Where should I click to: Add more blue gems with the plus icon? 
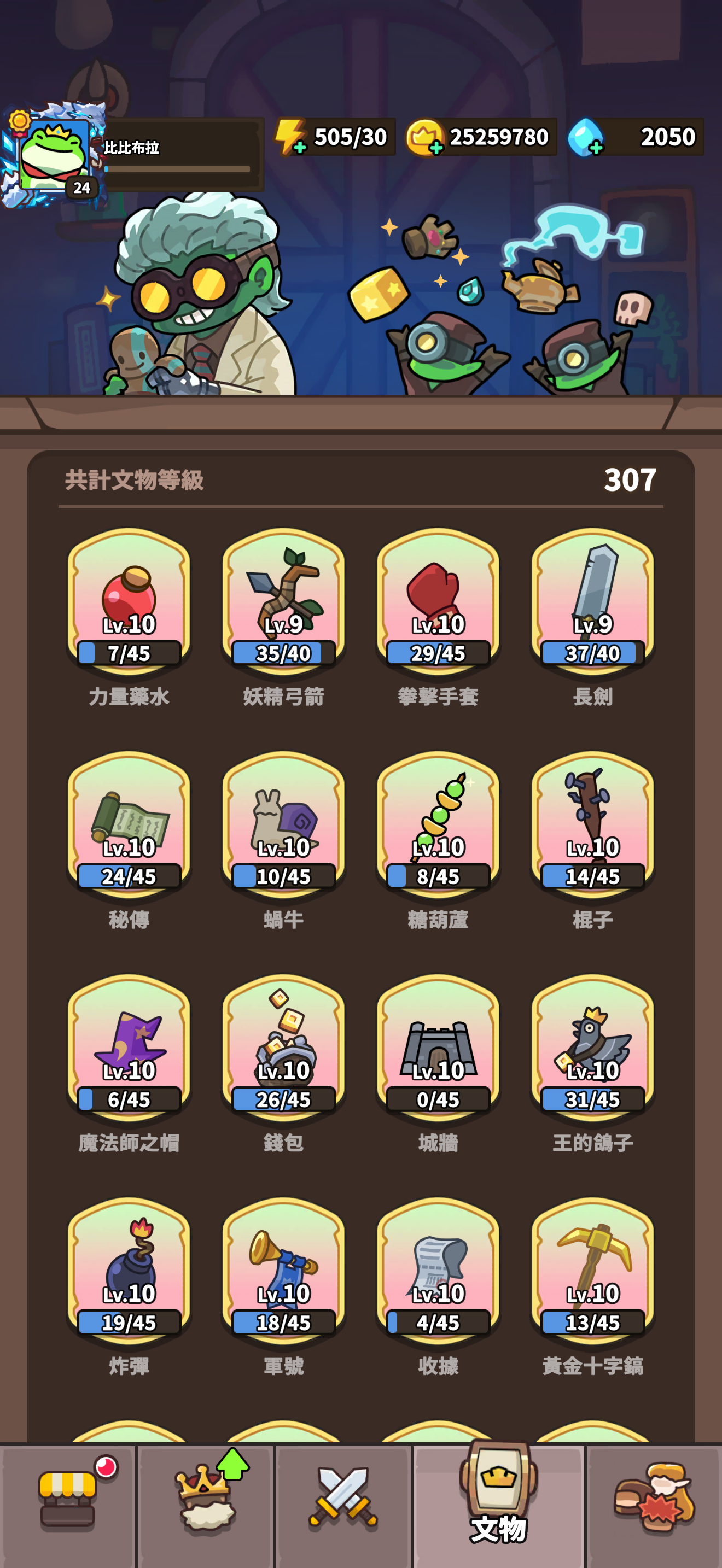pyautogui.click(x=596, y=147)
